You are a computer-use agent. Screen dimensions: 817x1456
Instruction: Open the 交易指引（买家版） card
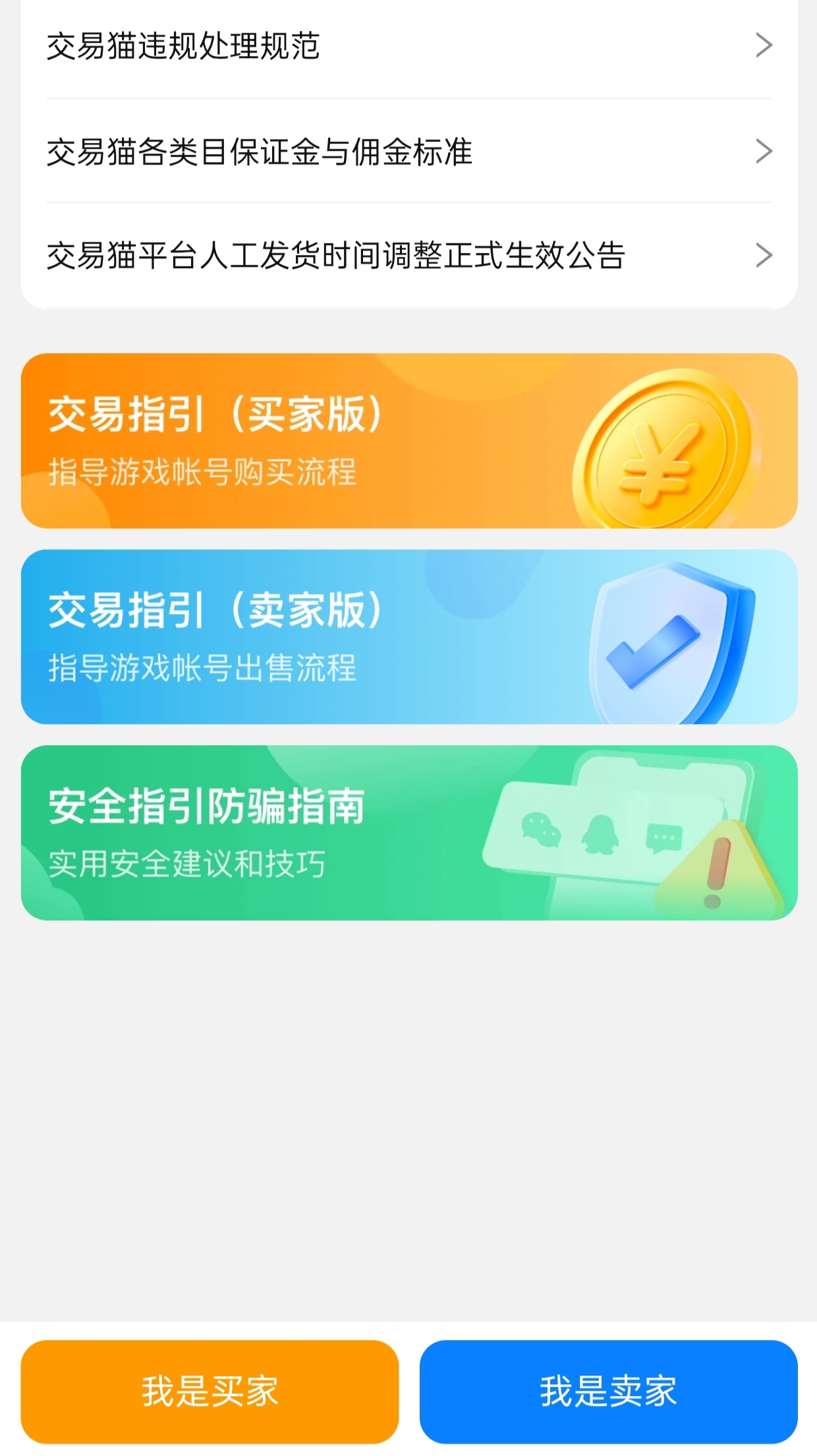point(408,441)
